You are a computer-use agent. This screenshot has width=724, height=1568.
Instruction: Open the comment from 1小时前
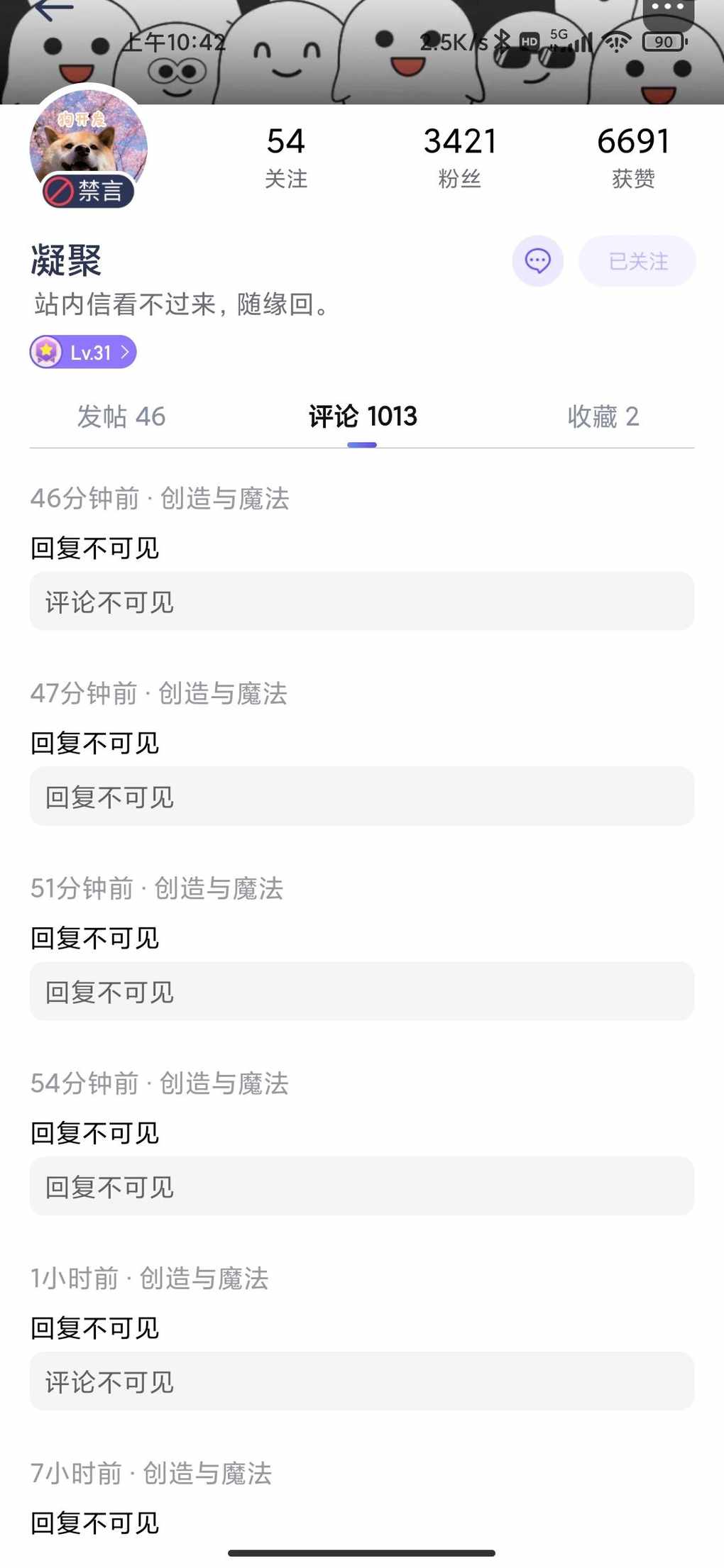362,1337
